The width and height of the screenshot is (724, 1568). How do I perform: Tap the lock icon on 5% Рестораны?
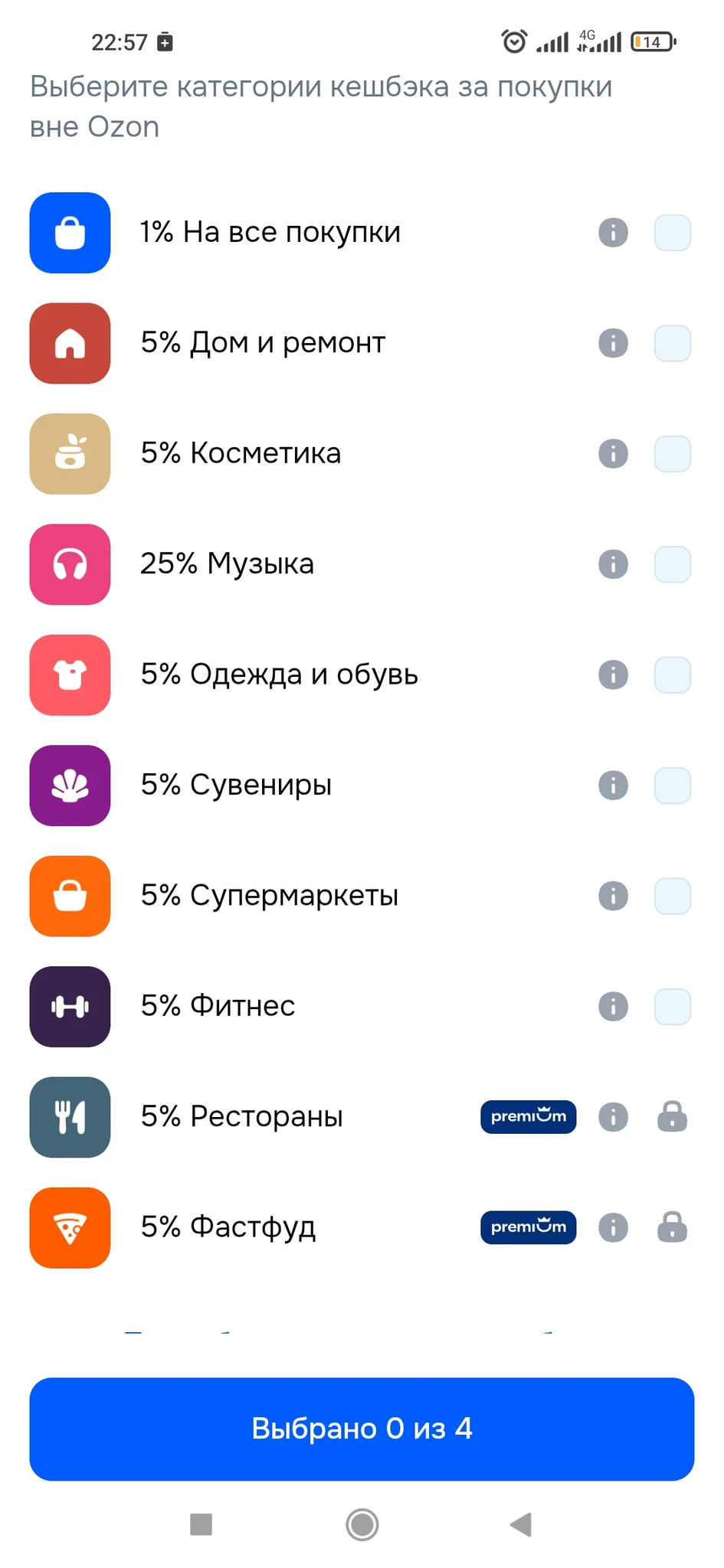pyautogui.click(x=672, y=1117)
